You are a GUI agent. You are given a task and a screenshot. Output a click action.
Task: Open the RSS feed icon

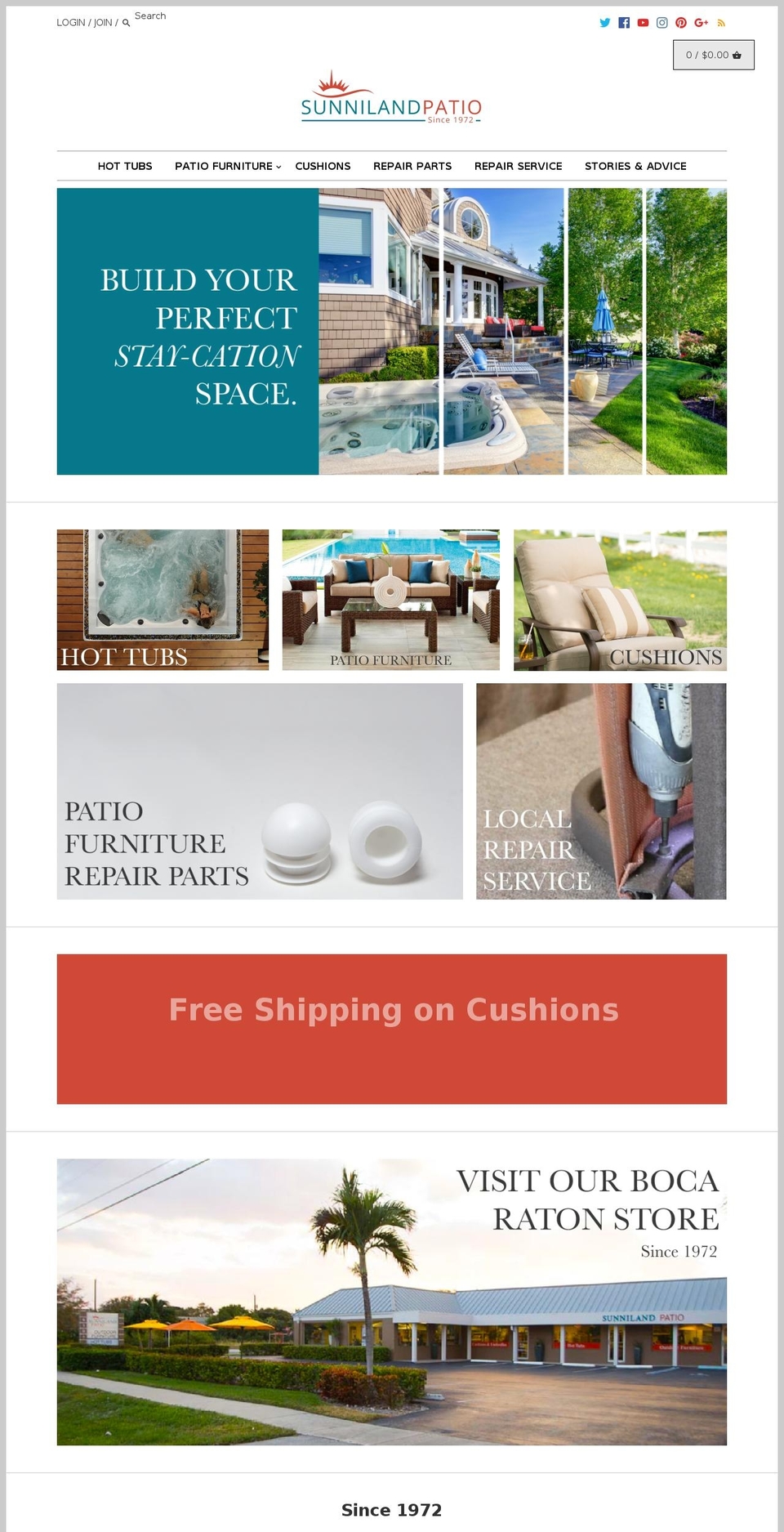pyautogui.click(x=720, y=23)
